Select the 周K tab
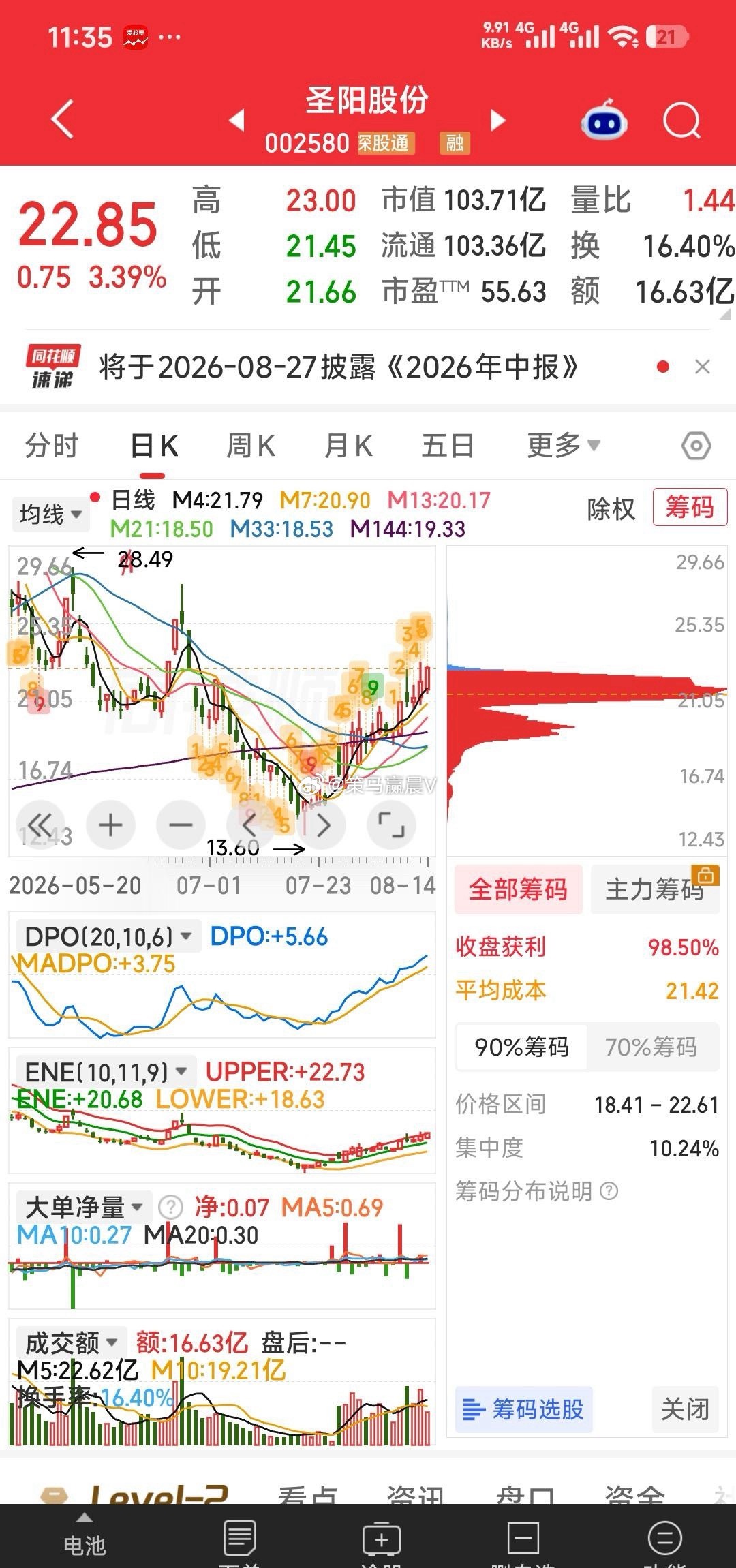 pos(251,446)
